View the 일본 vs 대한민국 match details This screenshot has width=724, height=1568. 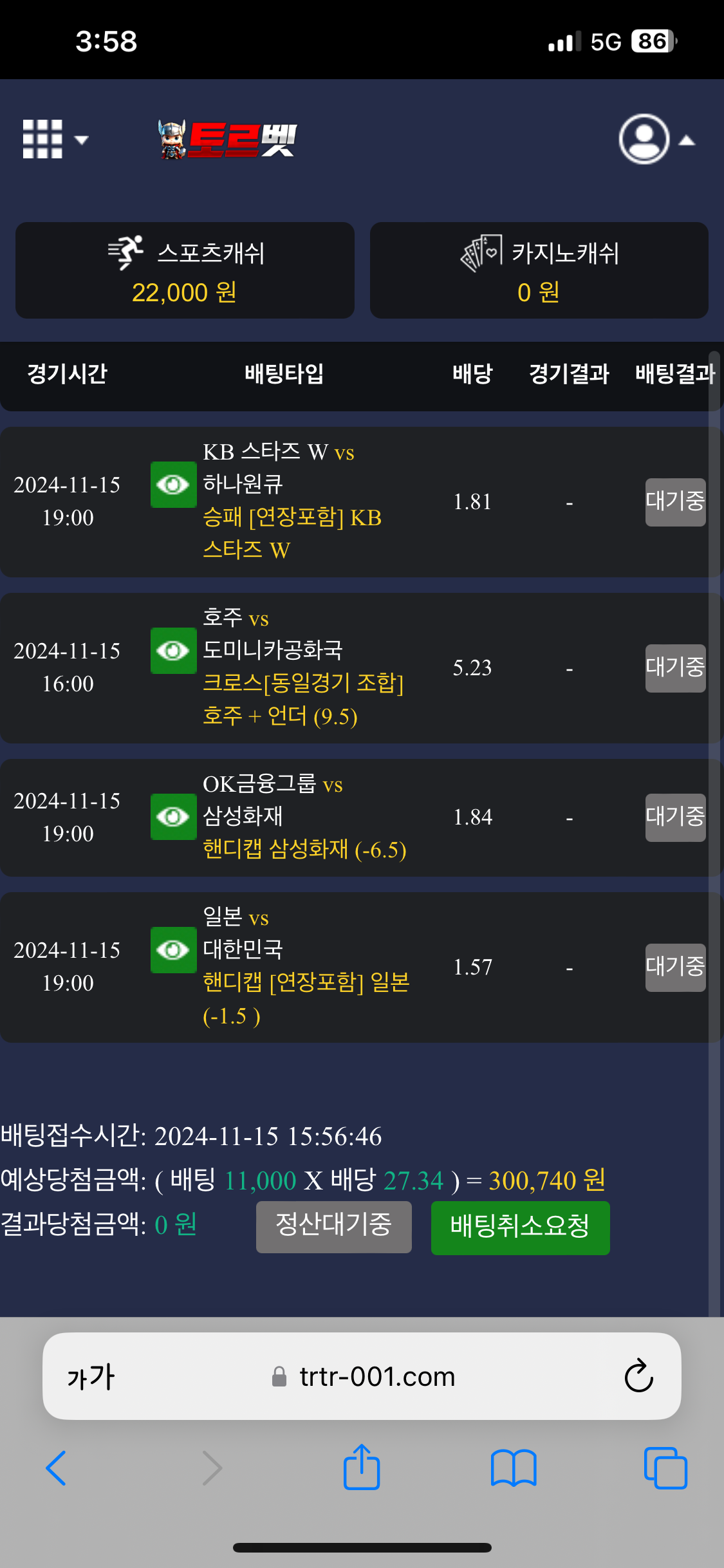[173, 950]
